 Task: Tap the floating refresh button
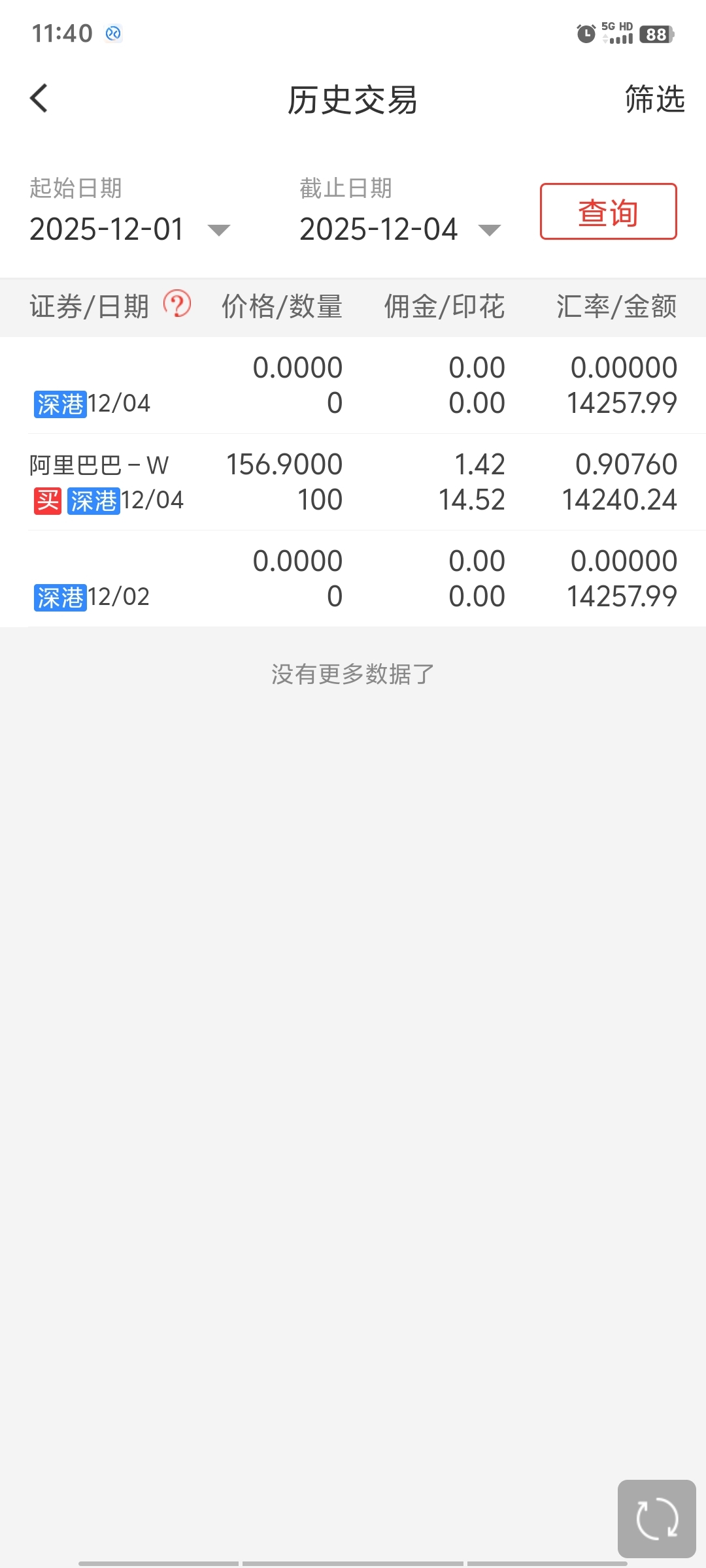point(656,1518)
